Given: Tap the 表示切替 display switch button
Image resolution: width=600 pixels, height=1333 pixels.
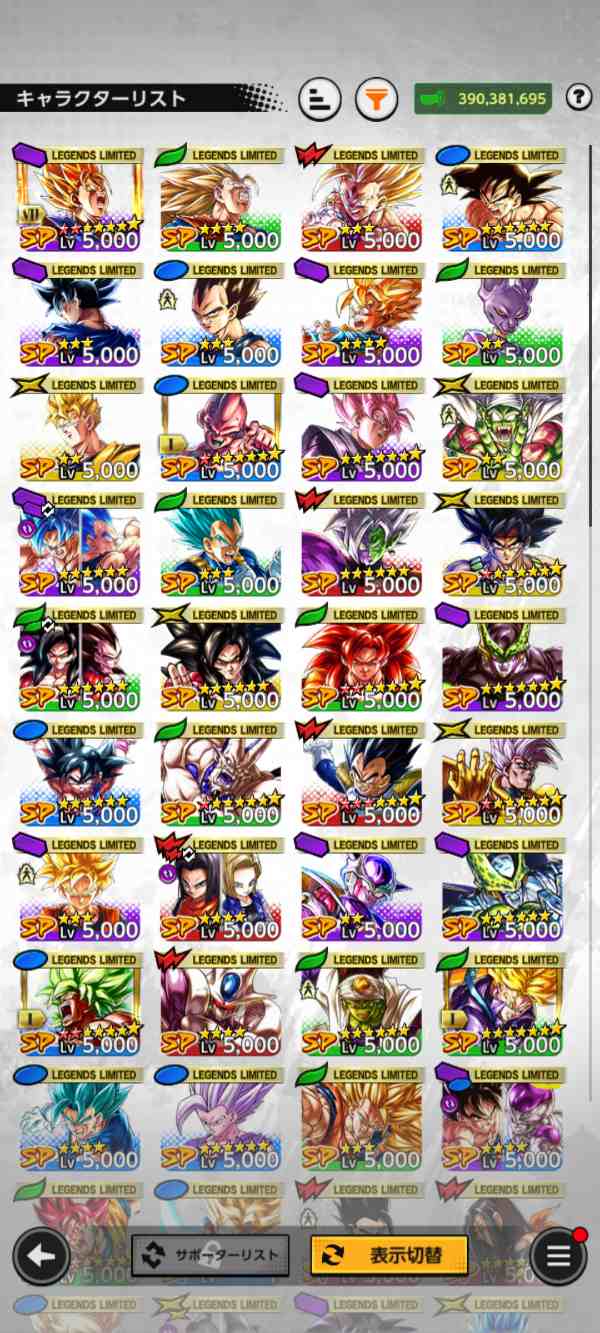Looking at the screenshot, I should point(389,1254).
